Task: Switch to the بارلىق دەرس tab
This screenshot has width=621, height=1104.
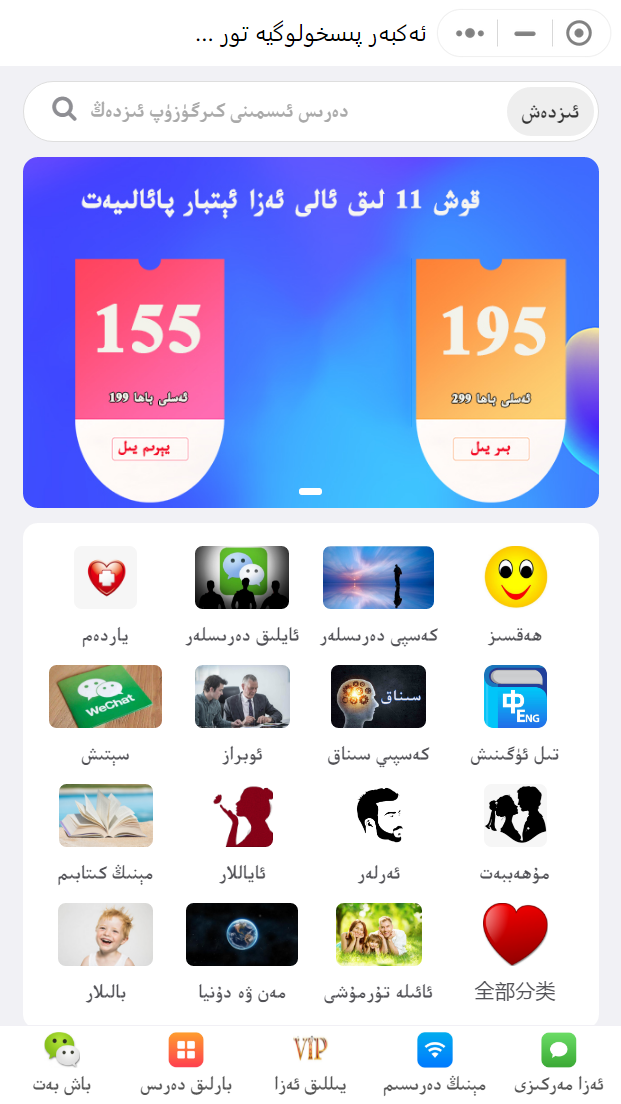Action: tap(186, 1064)
